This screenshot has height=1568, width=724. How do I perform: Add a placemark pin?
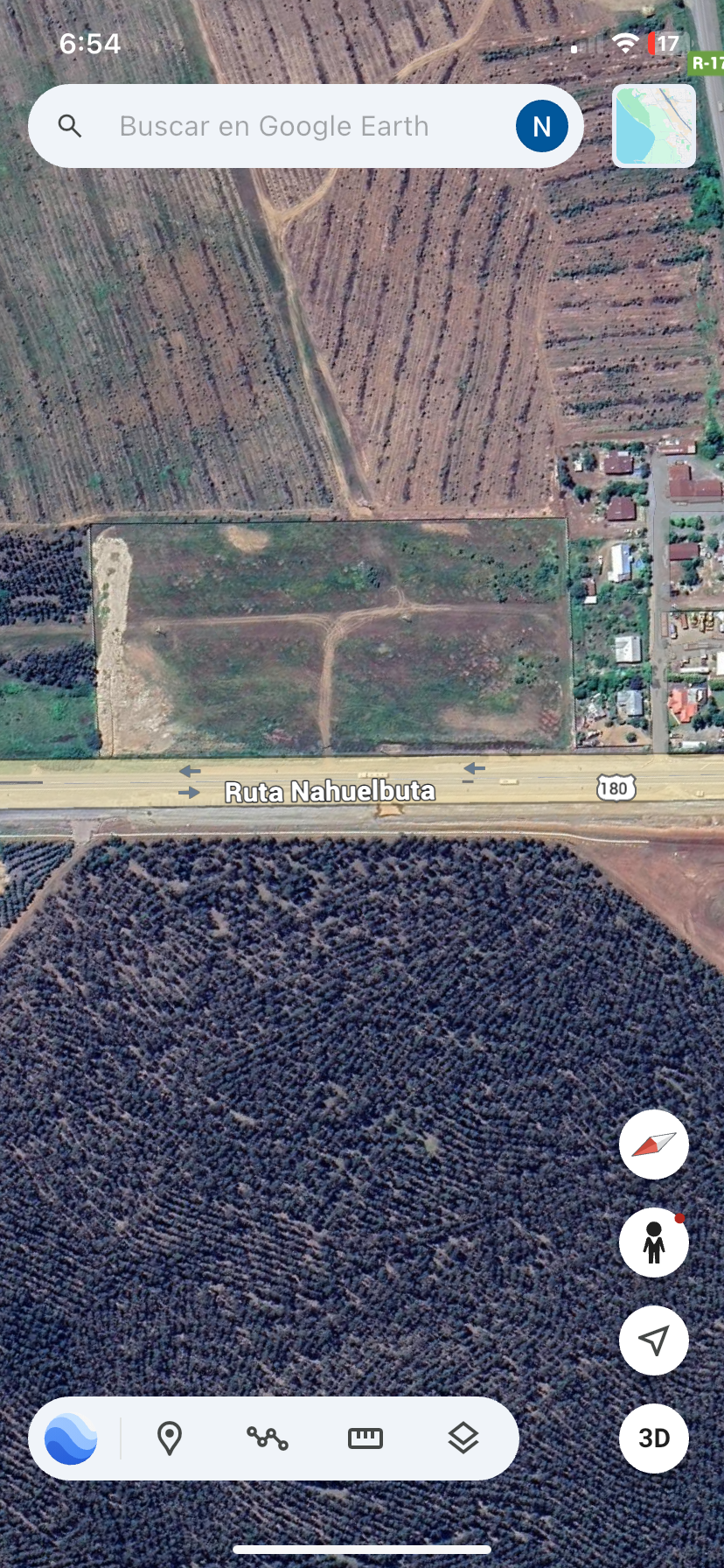pos(170,1438)
